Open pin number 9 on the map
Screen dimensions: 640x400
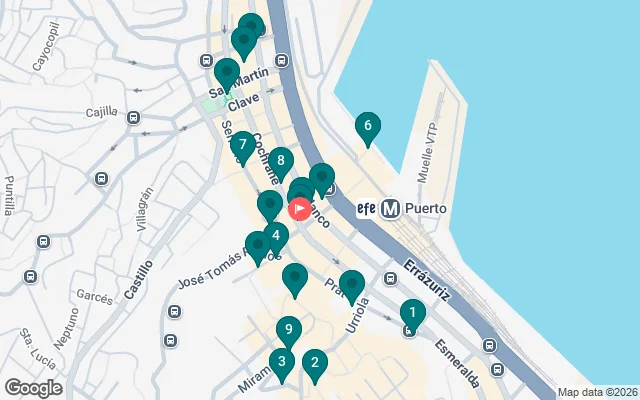[x=289, y=330]
